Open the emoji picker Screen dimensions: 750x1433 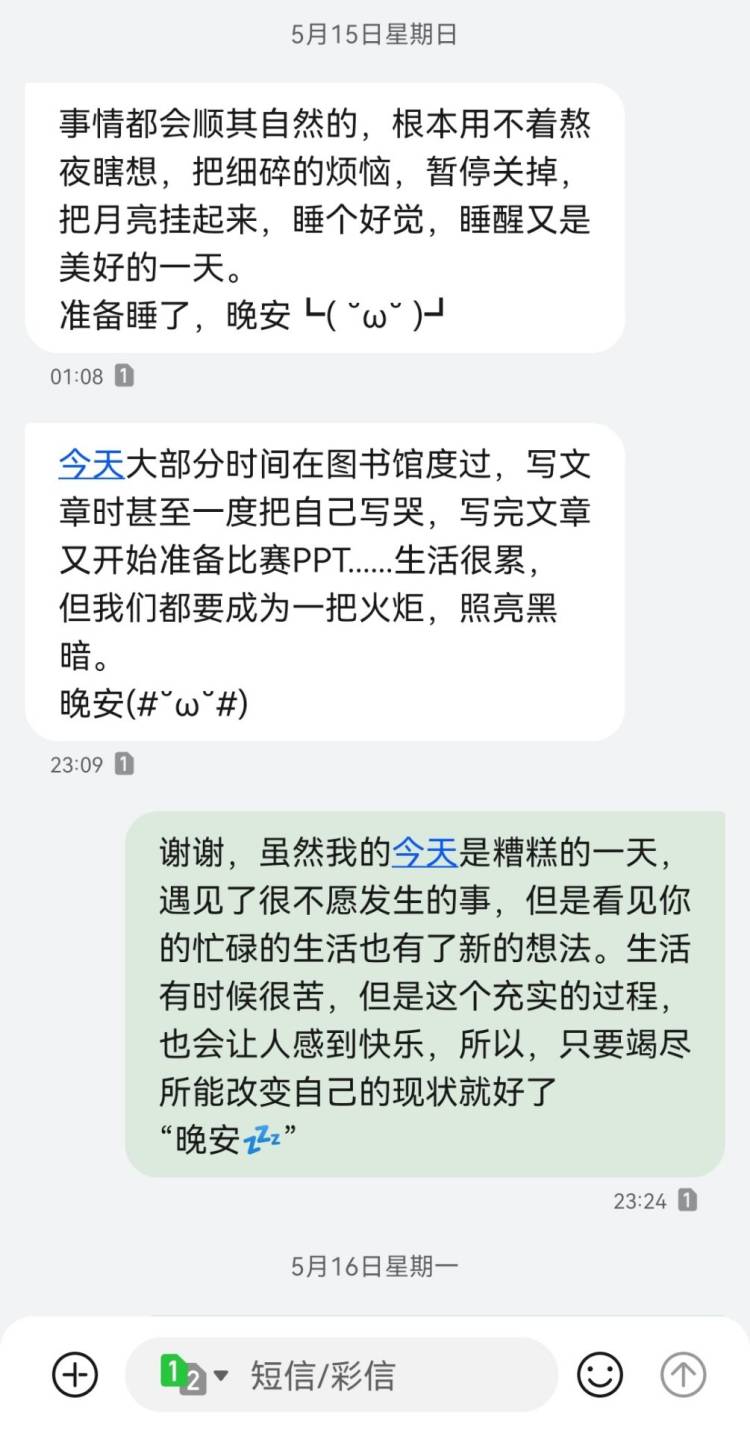coord(600,1375)
